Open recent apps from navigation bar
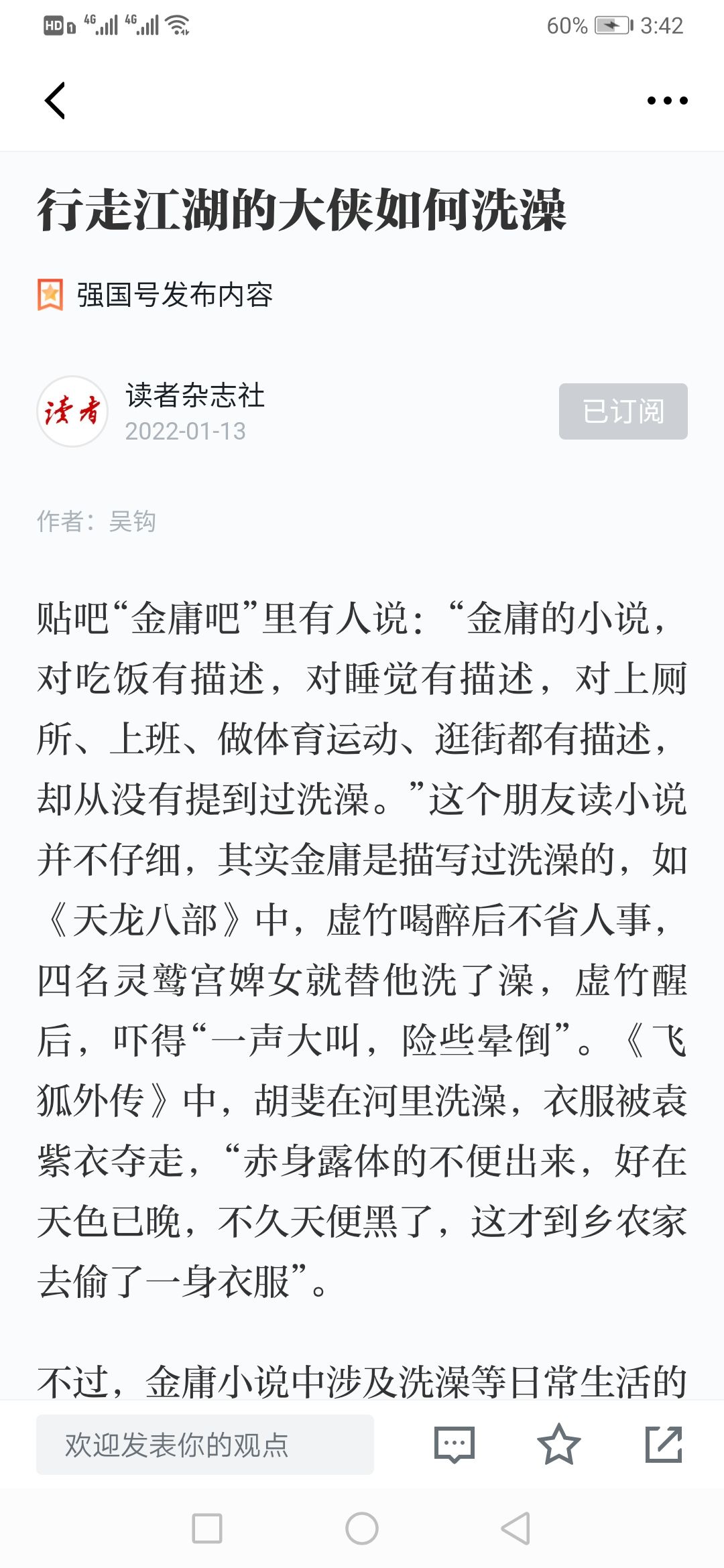 point(207,1528)
